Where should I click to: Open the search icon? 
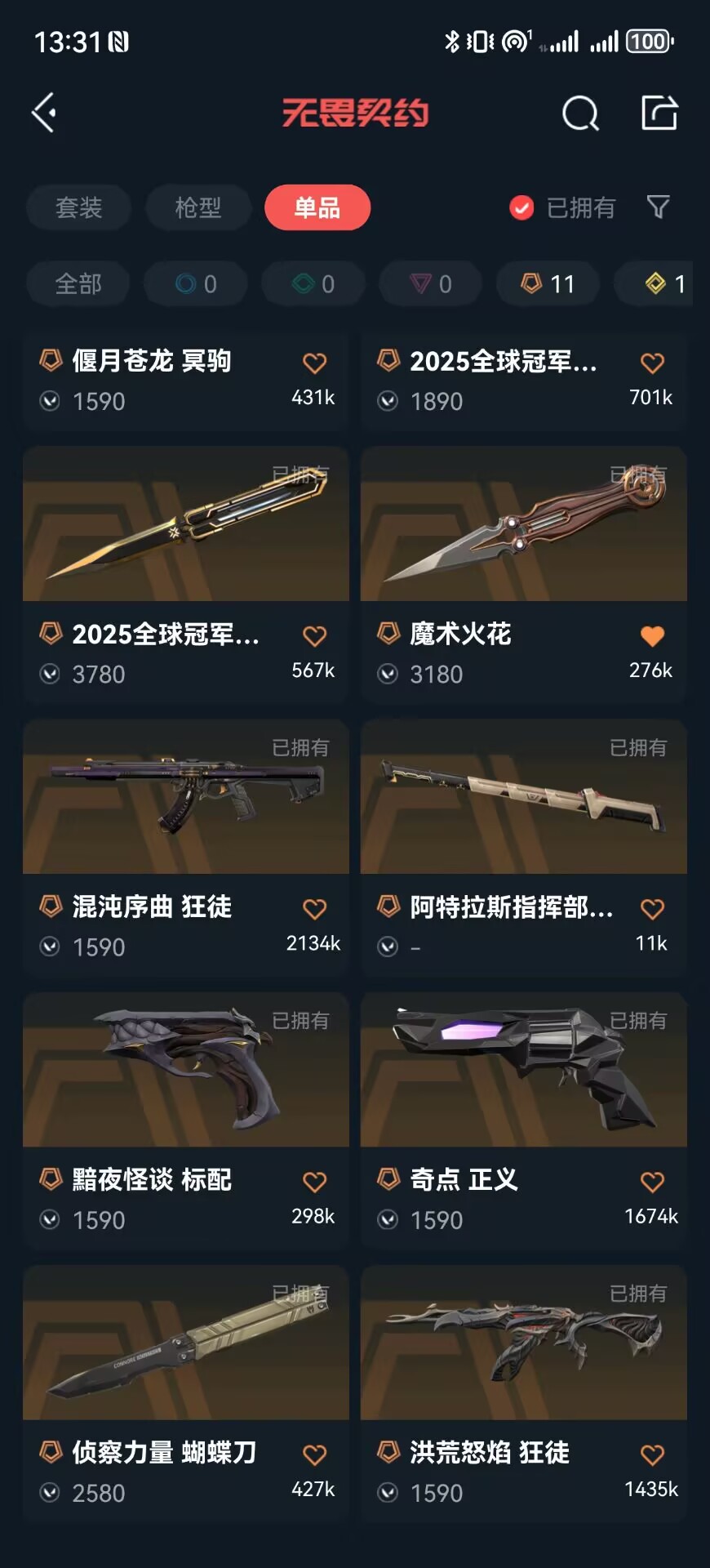tap(580, 114)
